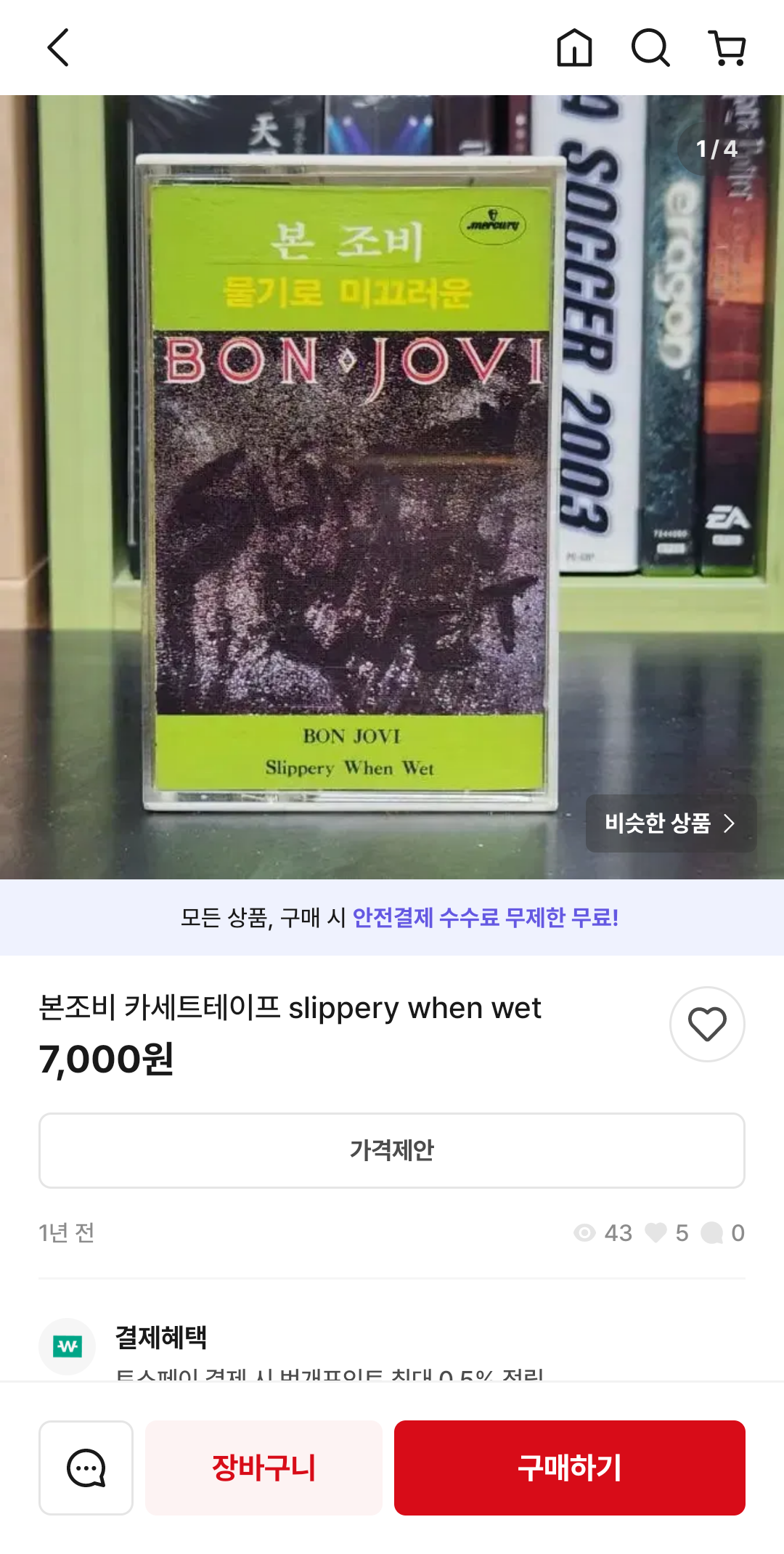Open the shopping cart icon
The height and width of the screenshot is (1554, 784).
tap(727, 48)
